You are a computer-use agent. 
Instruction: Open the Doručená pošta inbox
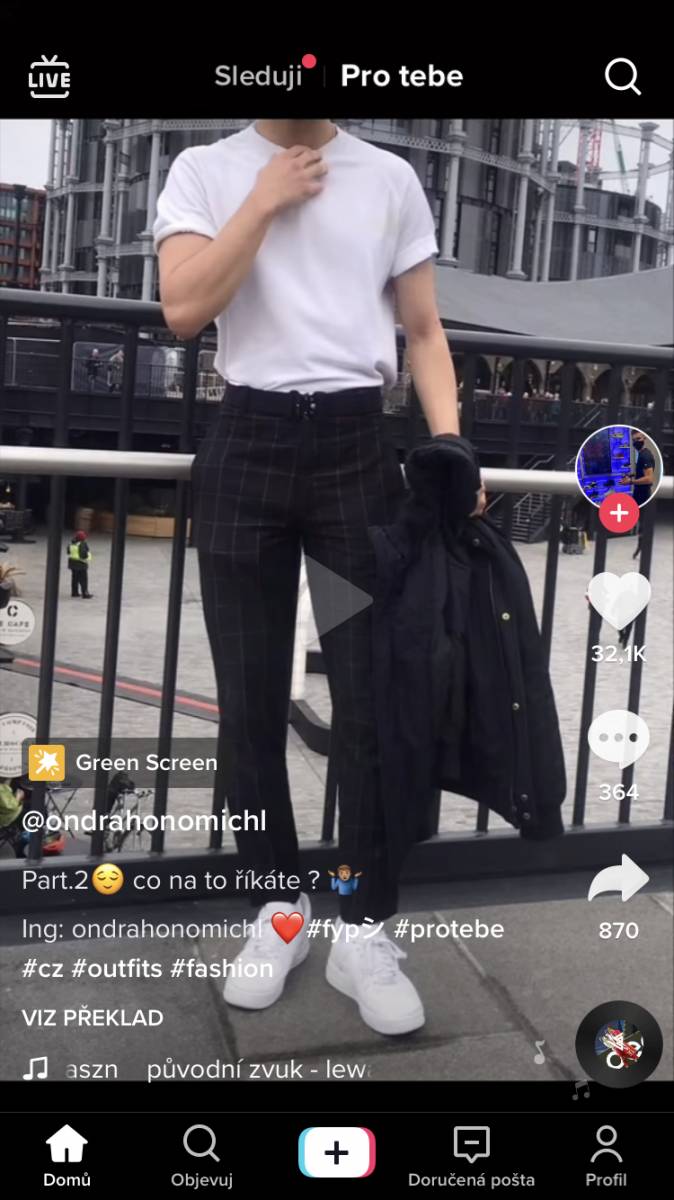[x=471, y=1156]
